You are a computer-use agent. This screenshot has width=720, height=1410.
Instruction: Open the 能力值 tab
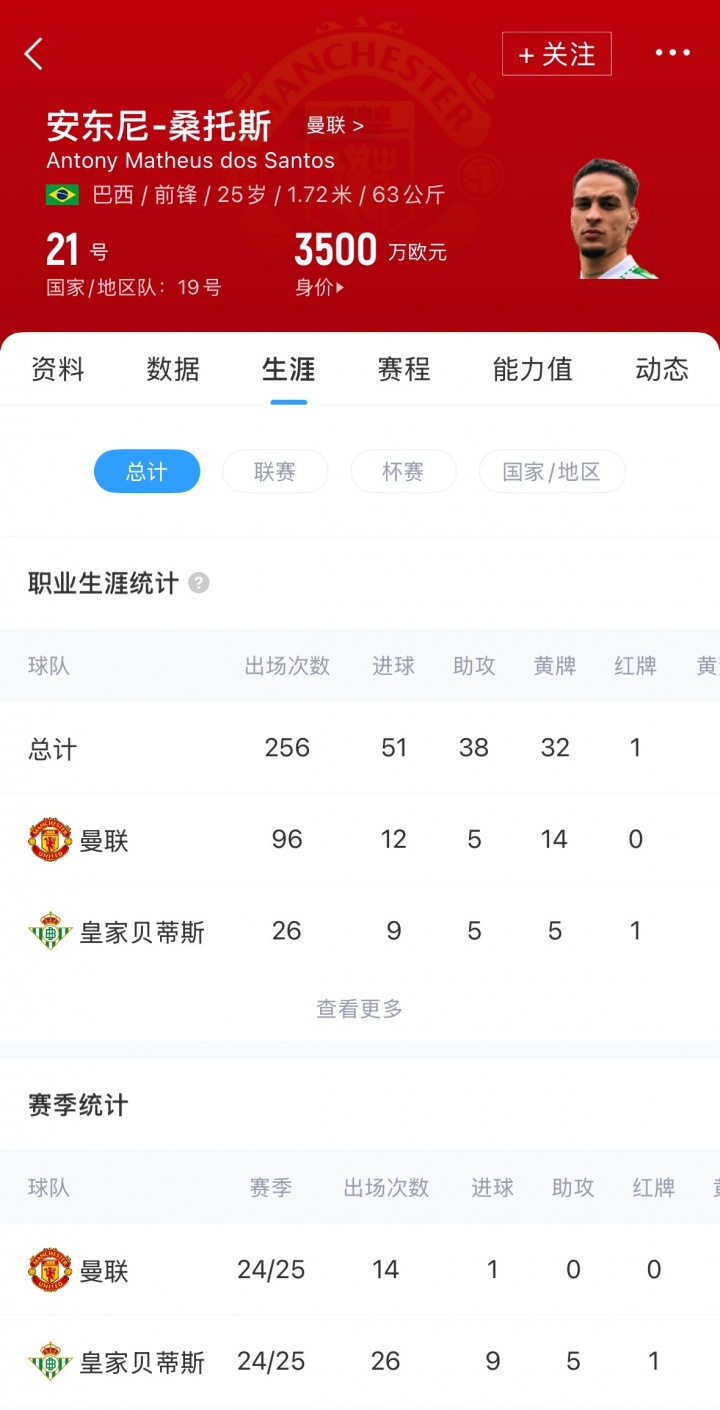tap(532, 369)
